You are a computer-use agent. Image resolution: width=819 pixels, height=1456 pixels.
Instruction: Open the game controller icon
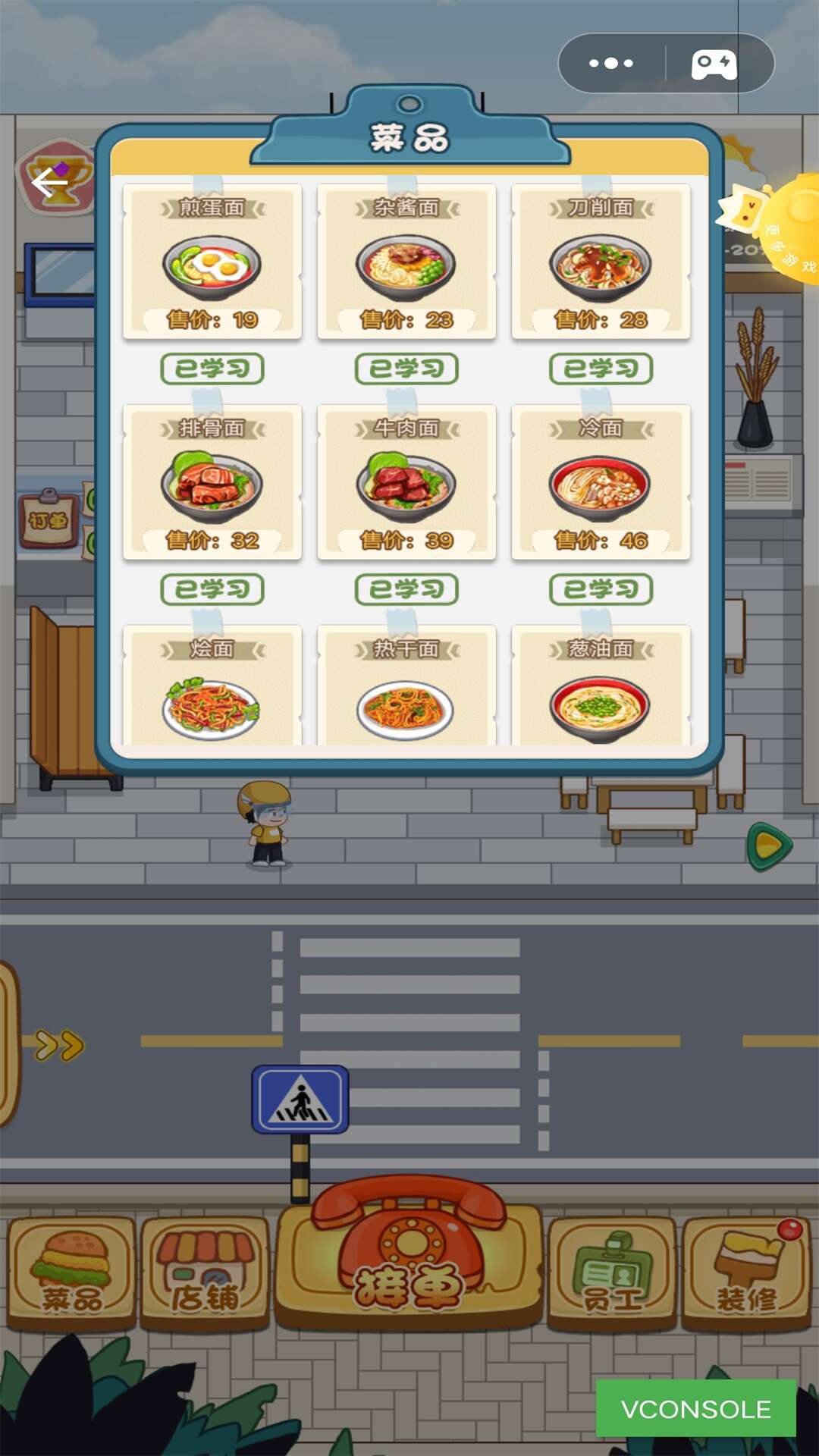pyautogui.click(x=714, y=64)
